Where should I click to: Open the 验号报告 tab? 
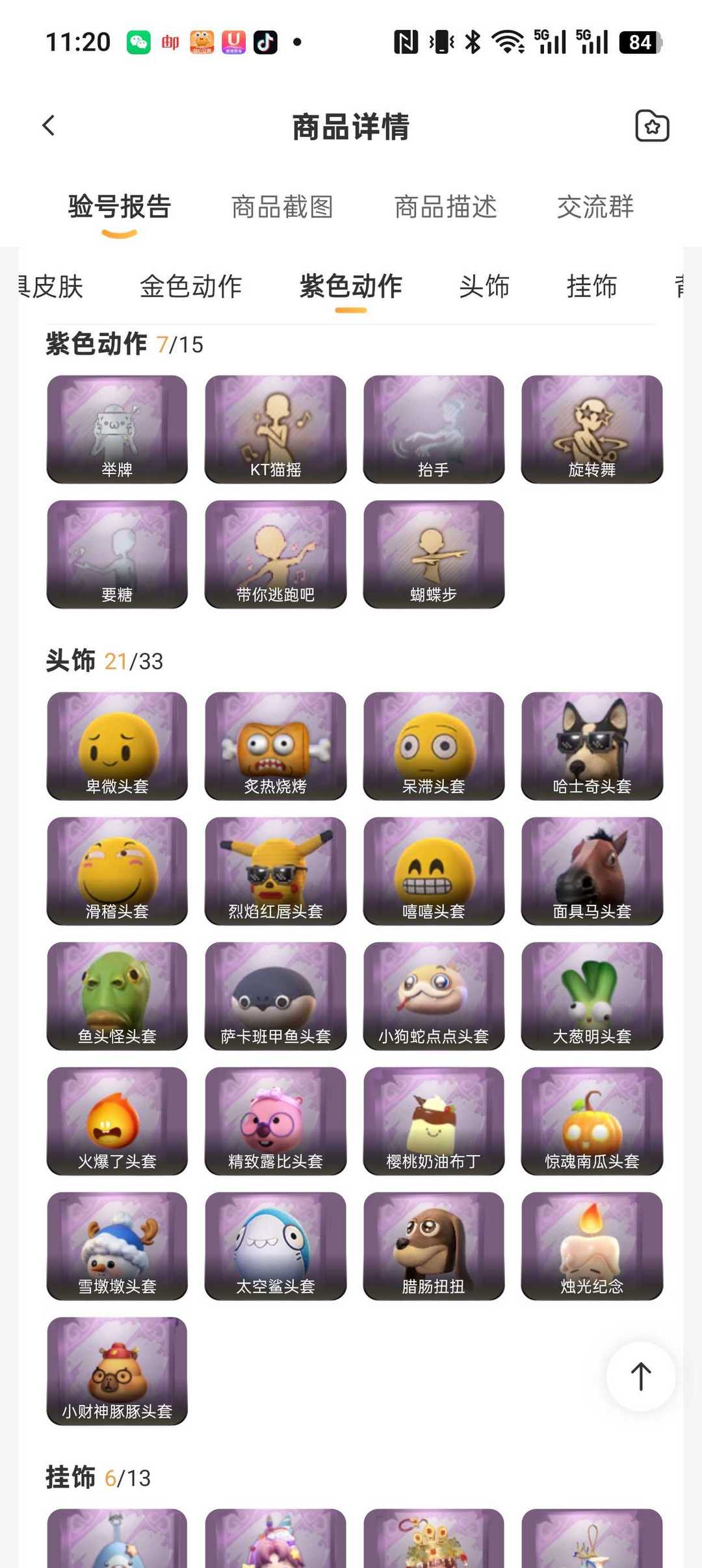tap(120, 207)
